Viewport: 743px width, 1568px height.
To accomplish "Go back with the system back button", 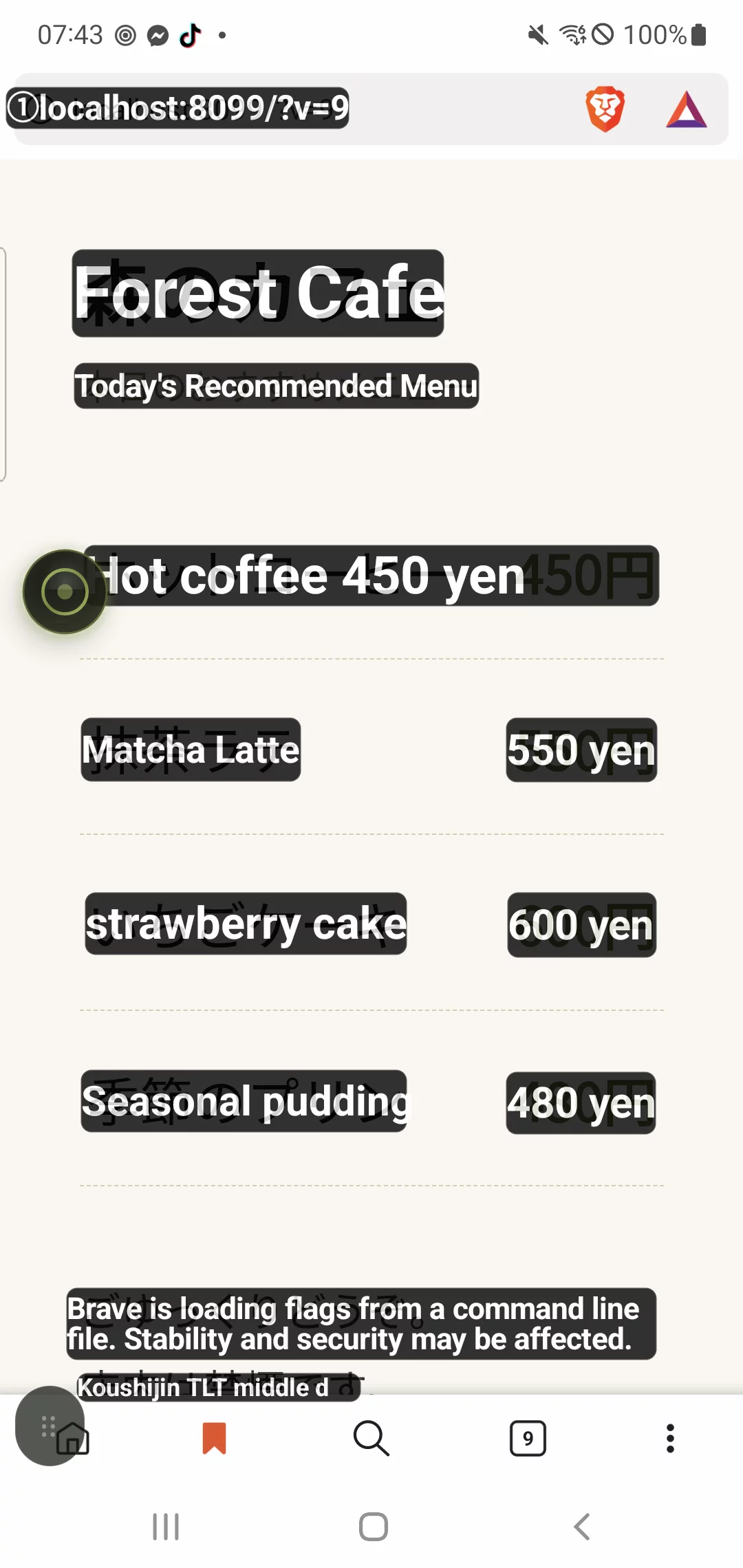I will coord(582,1527).
